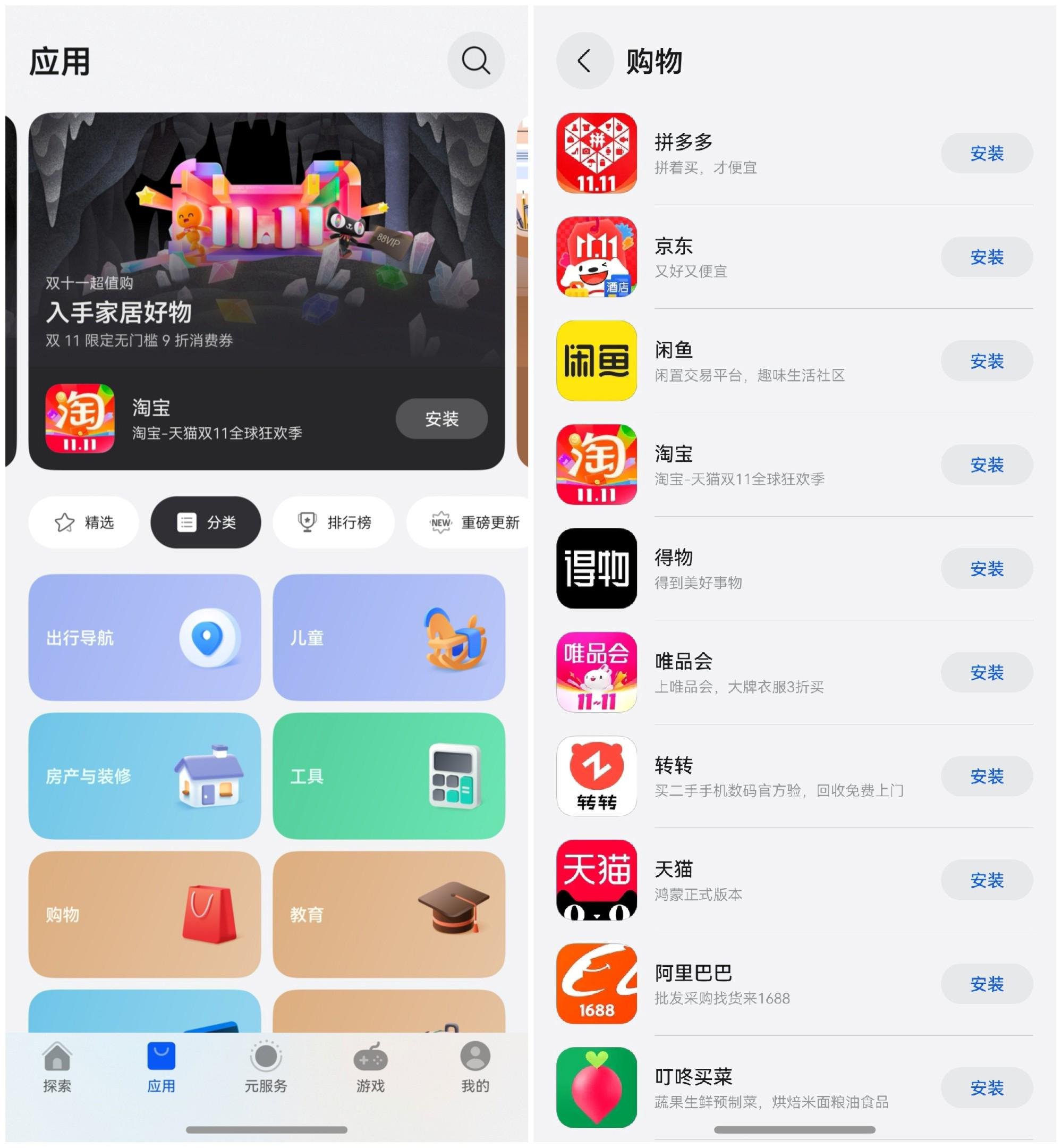
Task: Switch to the 游戏 tab
Action: [370, 1068]
